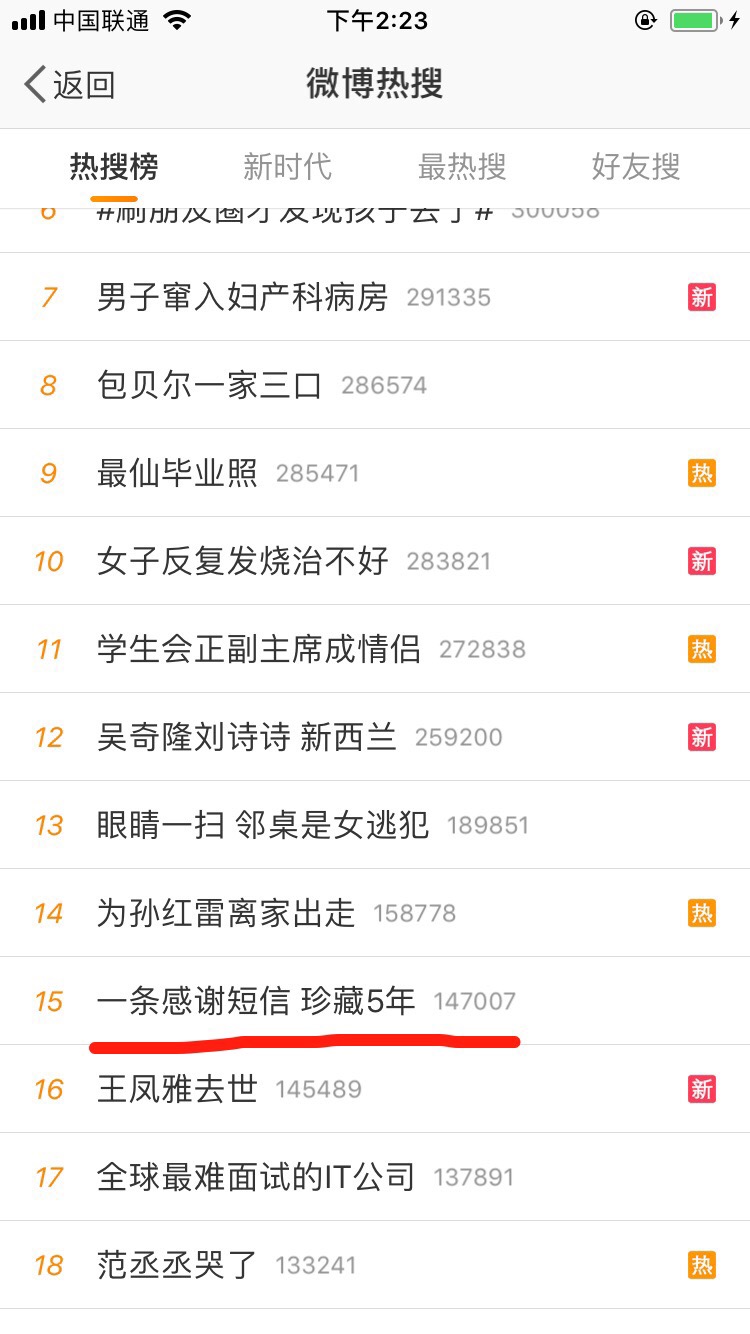Open trending topic 范丞丞哭了

375,1265
